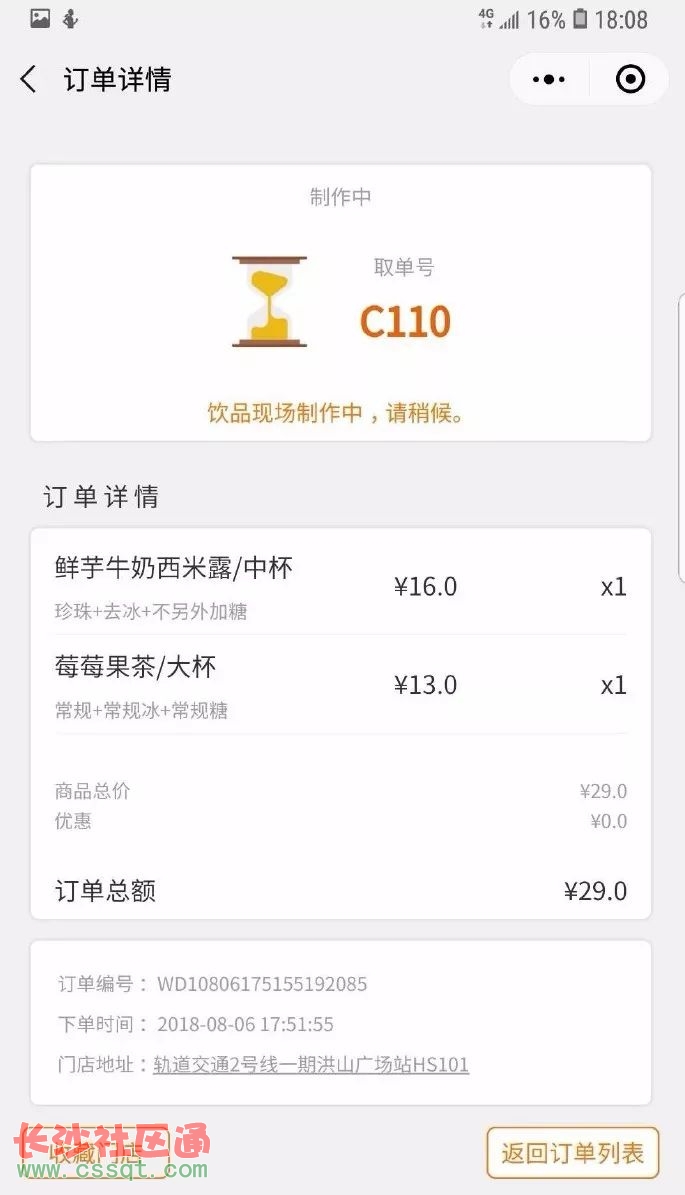This screenshot has width=685, height=1195.
Task: Close the mini program with the circle icon
Action: click(x=630, y=79)
